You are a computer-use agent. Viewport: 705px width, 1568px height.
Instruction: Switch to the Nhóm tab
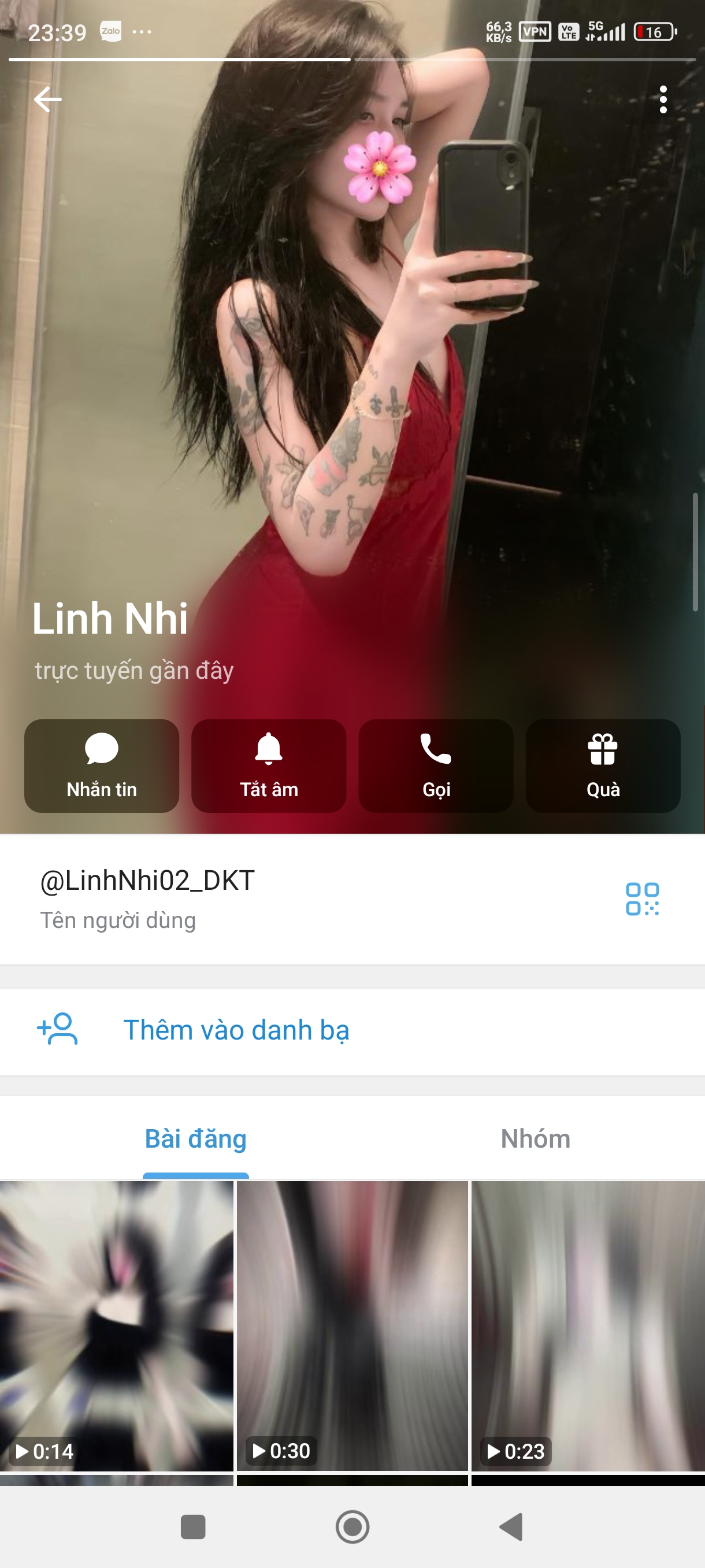pyautogui.click(x=534, y=1138)
